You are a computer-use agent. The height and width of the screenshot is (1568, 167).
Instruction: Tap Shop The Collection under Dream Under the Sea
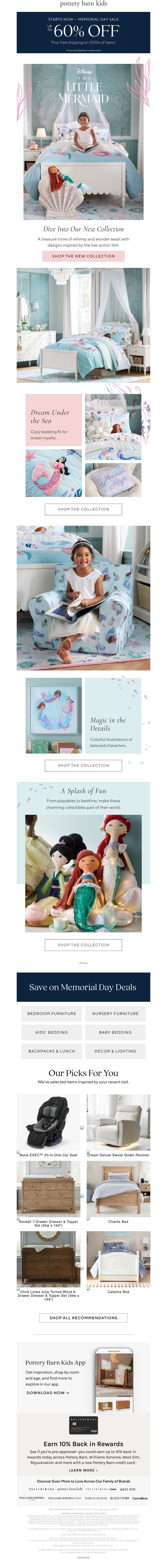(83, 509)
